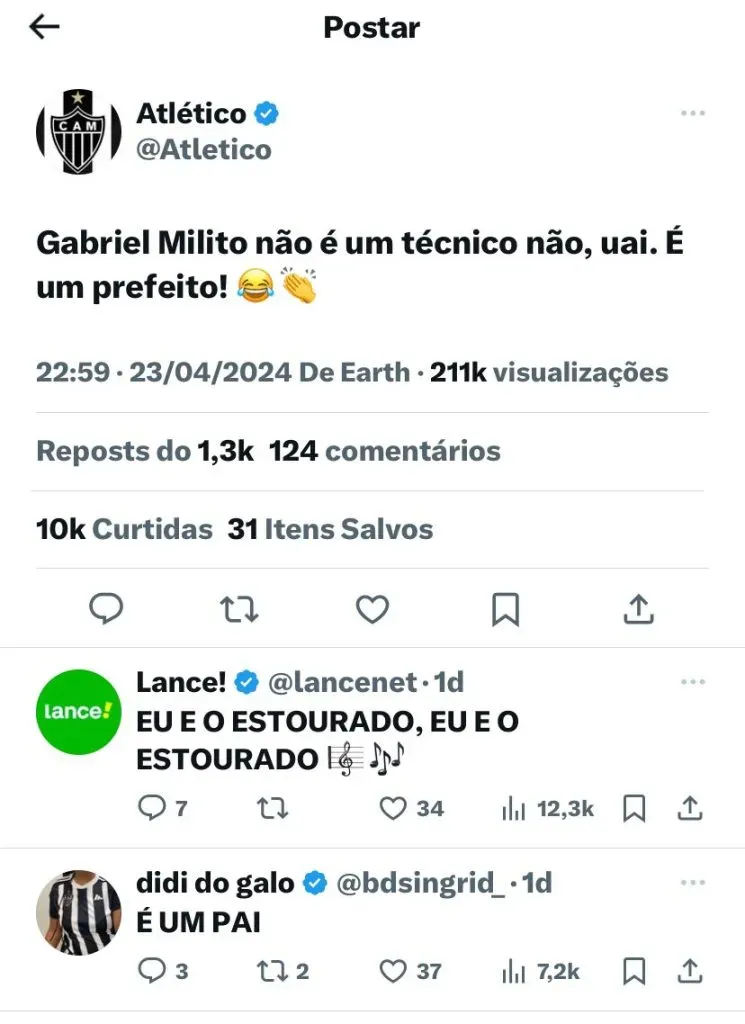Open overflow menu on Lance! reply
745x1024 pixels.
[693, 682]
